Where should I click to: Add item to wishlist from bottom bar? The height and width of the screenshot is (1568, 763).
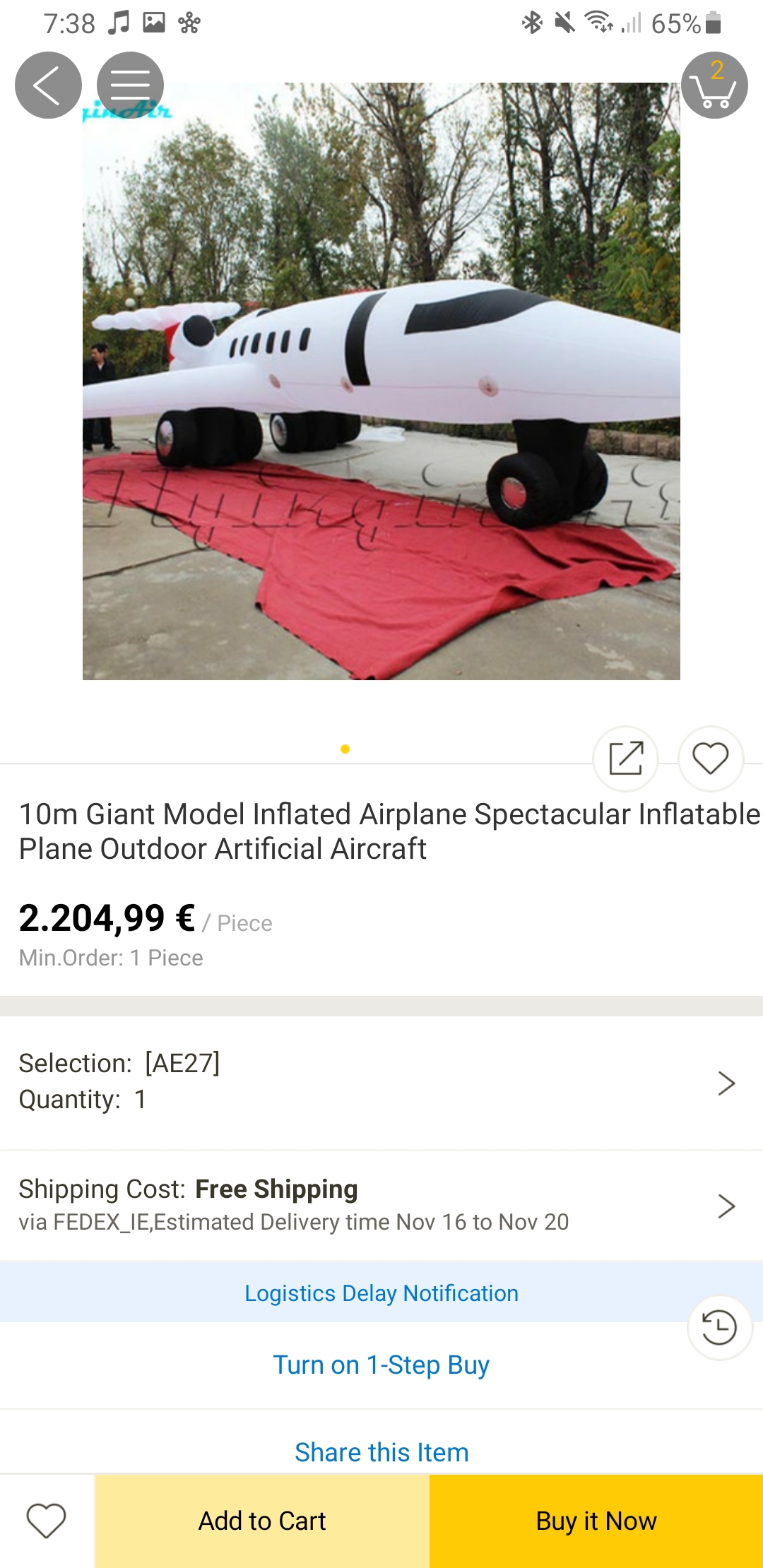47,1521
